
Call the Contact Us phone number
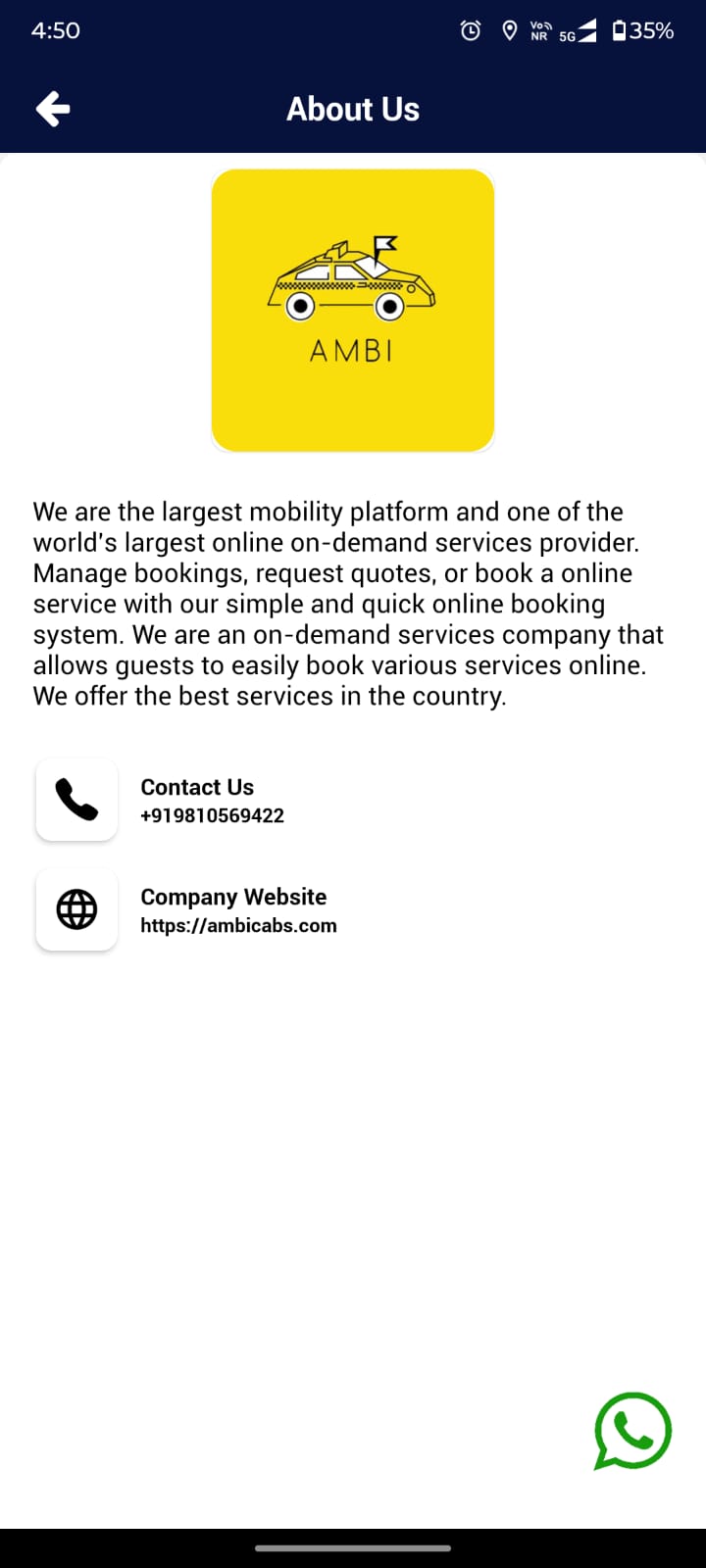tap(212, 815)
